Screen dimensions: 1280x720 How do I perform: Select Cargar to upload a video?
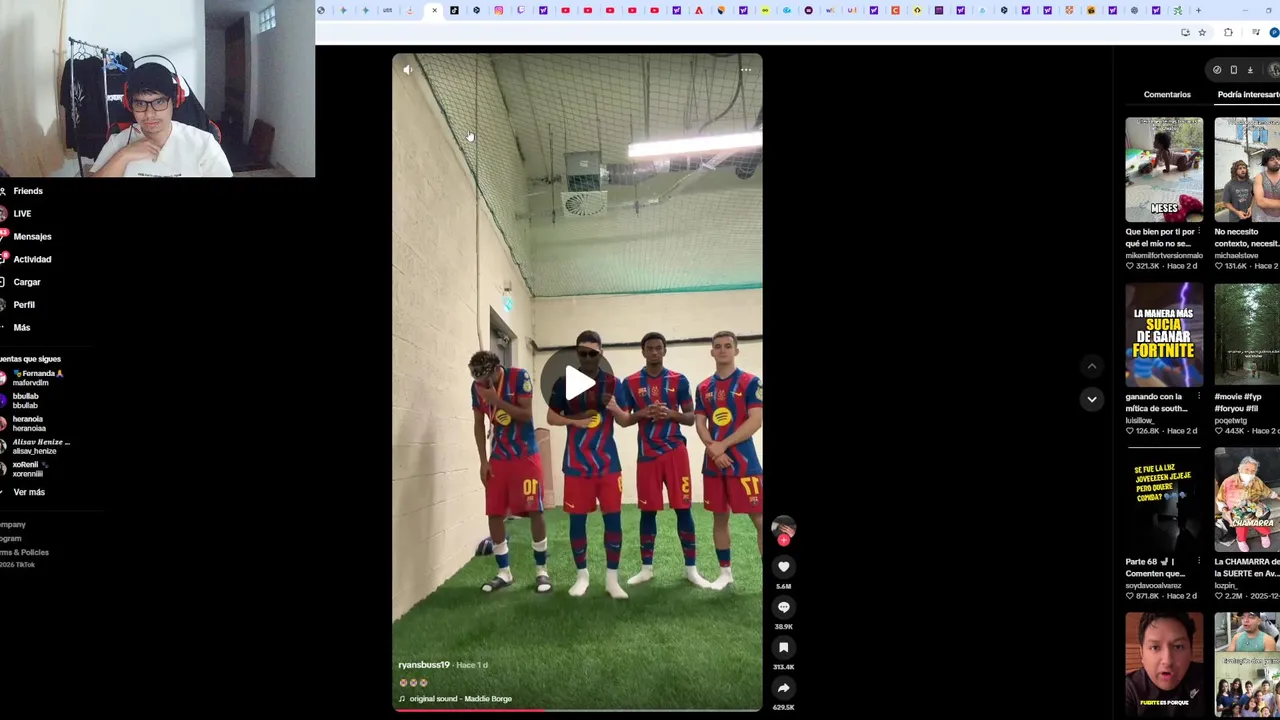(x=27, y=282)
